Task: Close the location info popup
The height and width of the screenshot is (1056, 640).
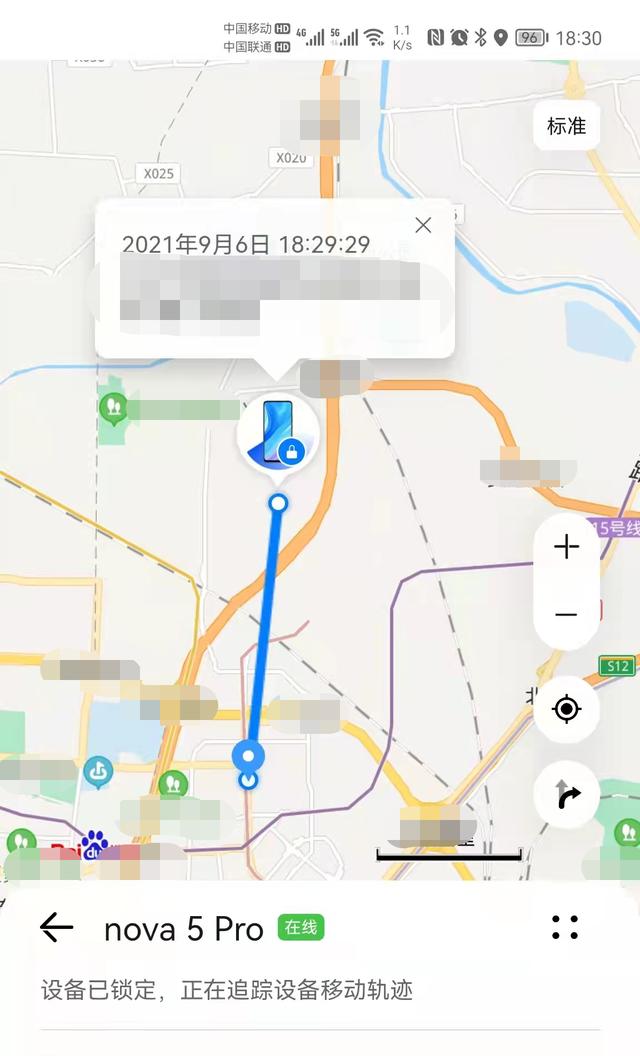Action: 423,225
